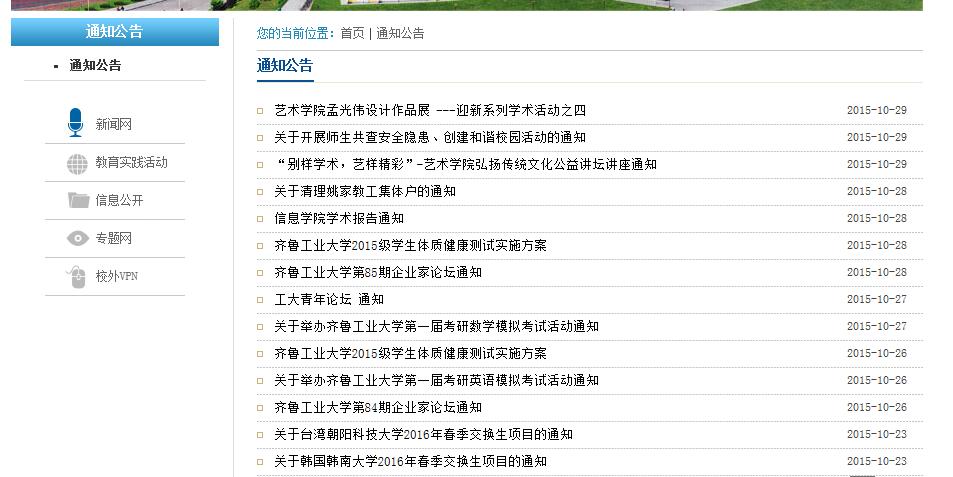The height and width of the screenshot is (477, 953).
Task: Open 齐鲁工业大学第84期企业家论坛通知
Action: click(x=378, y=407)
